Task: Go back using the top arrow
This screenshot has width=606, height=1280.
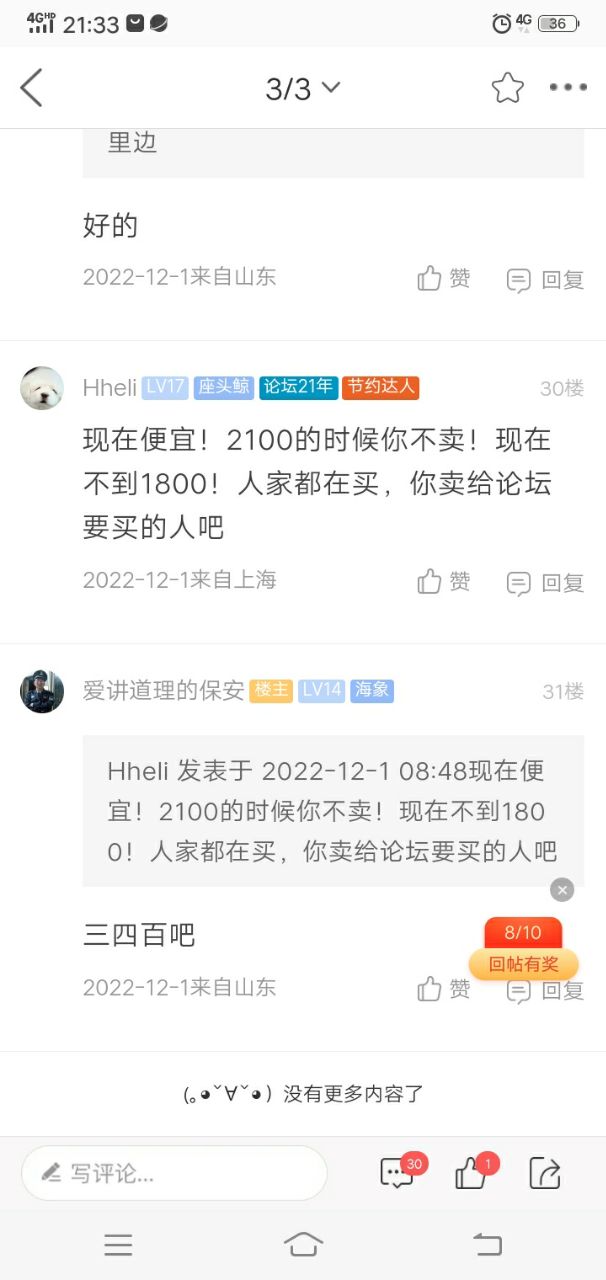Action: pos(32,88)
